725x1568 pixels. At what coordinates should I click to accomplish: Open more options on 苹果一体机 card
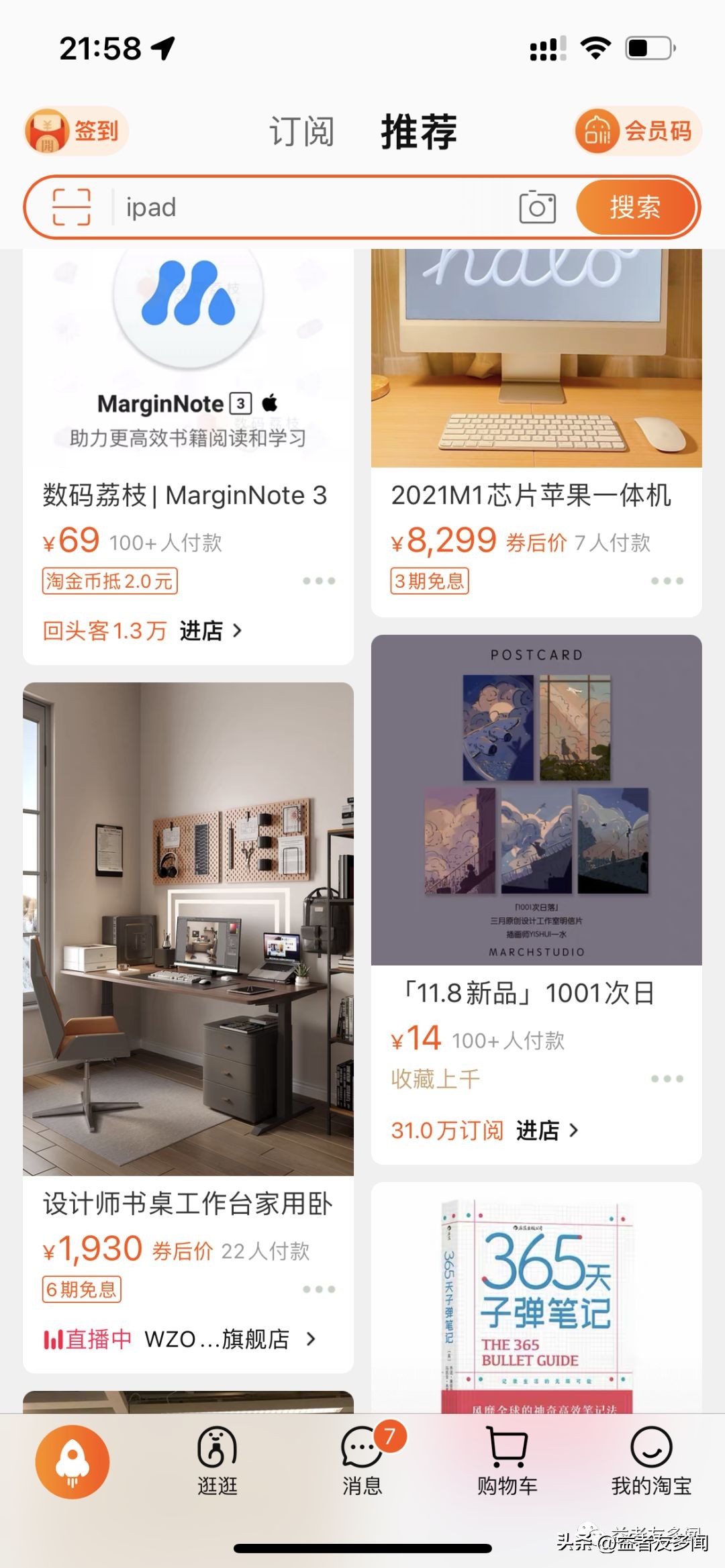[667, 581]
